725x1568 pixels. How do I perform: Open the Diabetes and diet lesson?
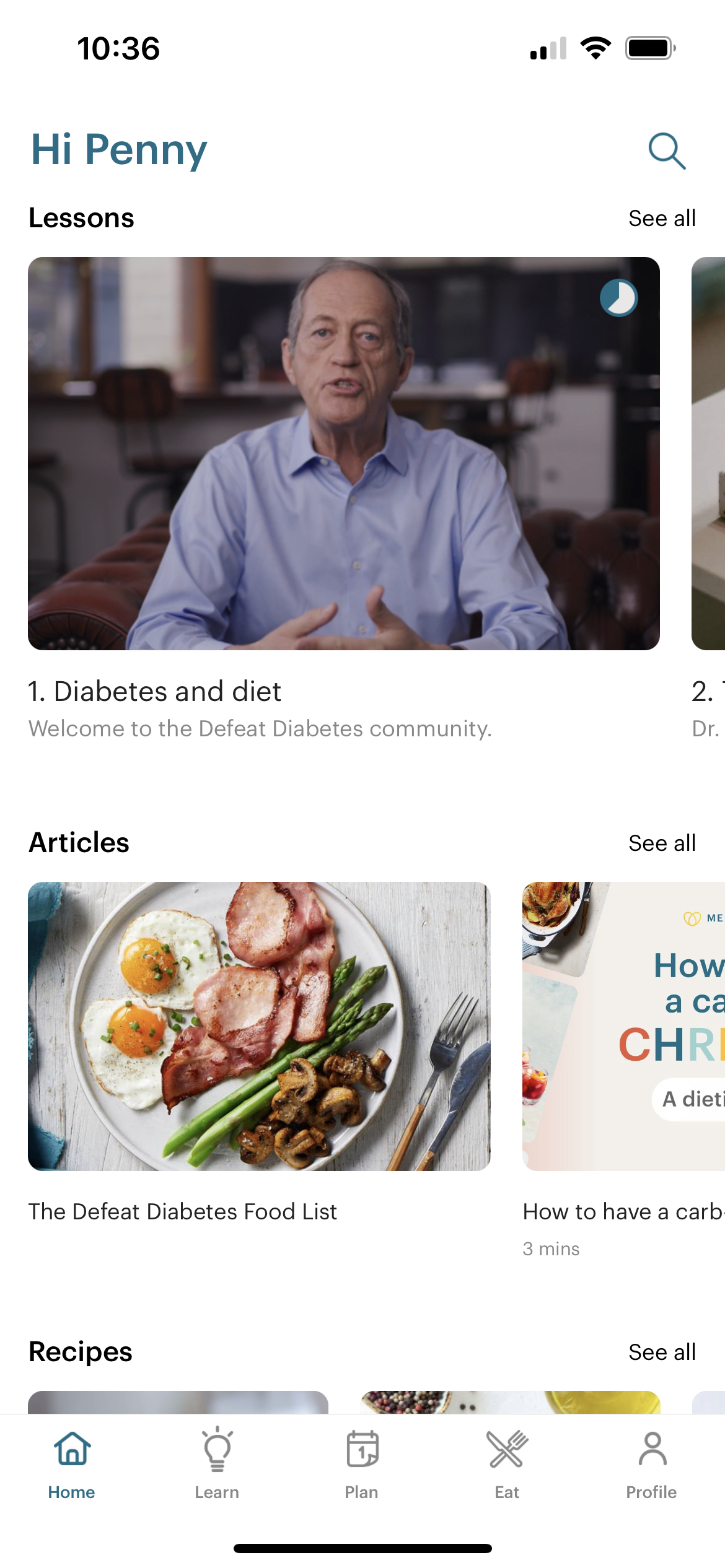pyautogui.click(x=343, y=453)
